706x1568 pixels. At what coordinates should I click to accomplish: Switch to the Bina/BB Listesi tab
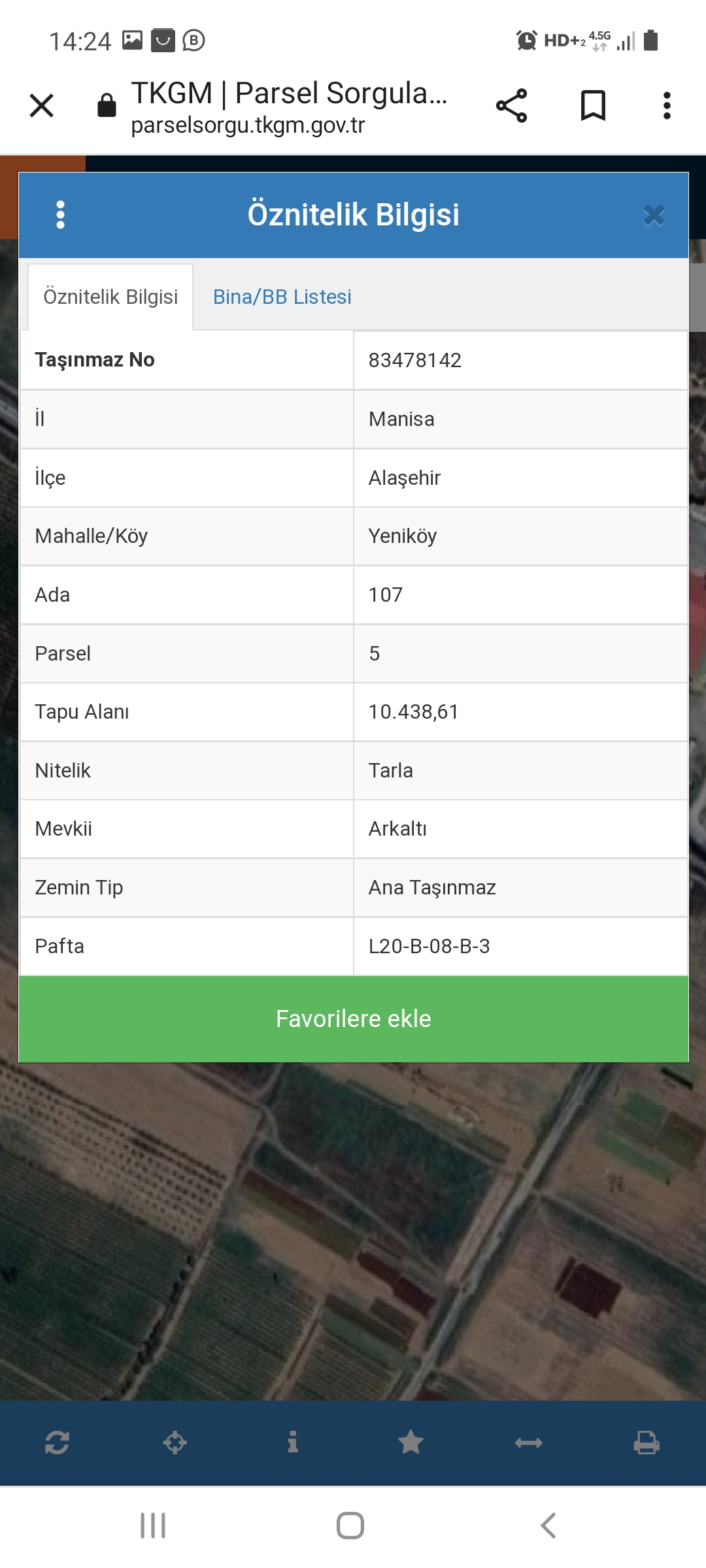coord(282,297)
